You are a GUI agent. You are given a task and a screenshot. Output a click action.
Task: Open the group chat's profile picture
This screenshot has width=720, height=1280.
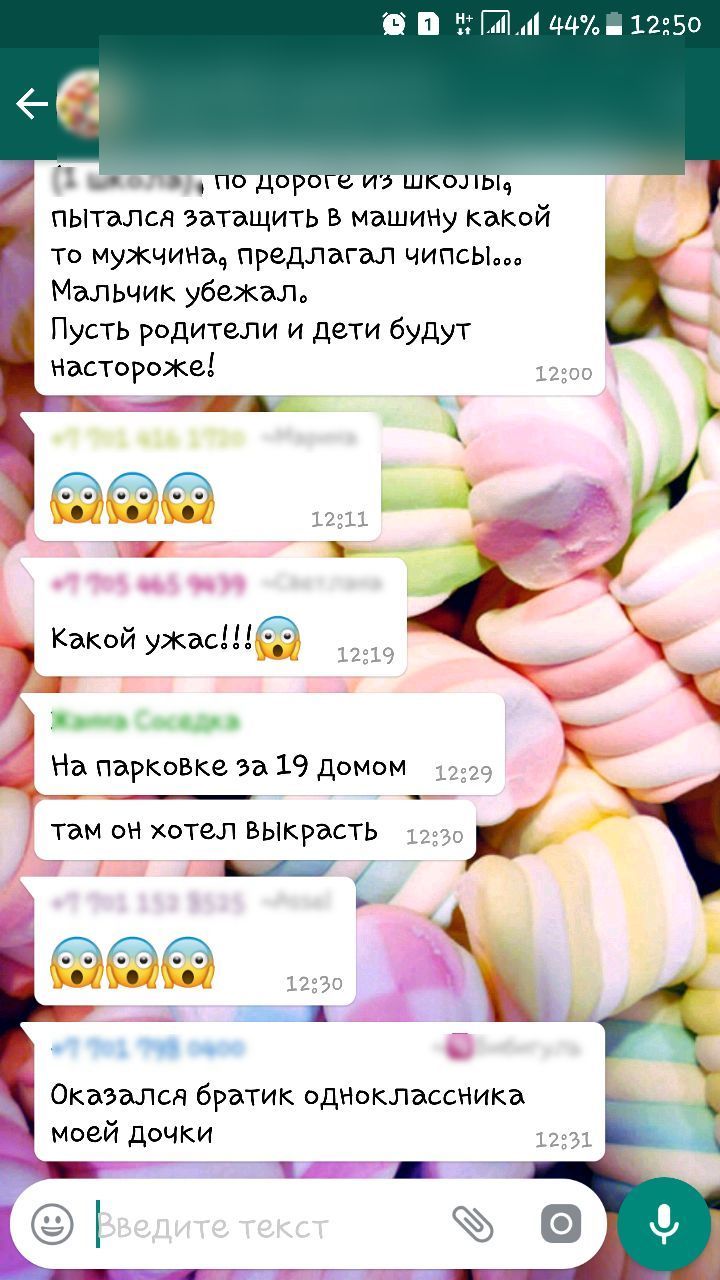click(80, 104)
